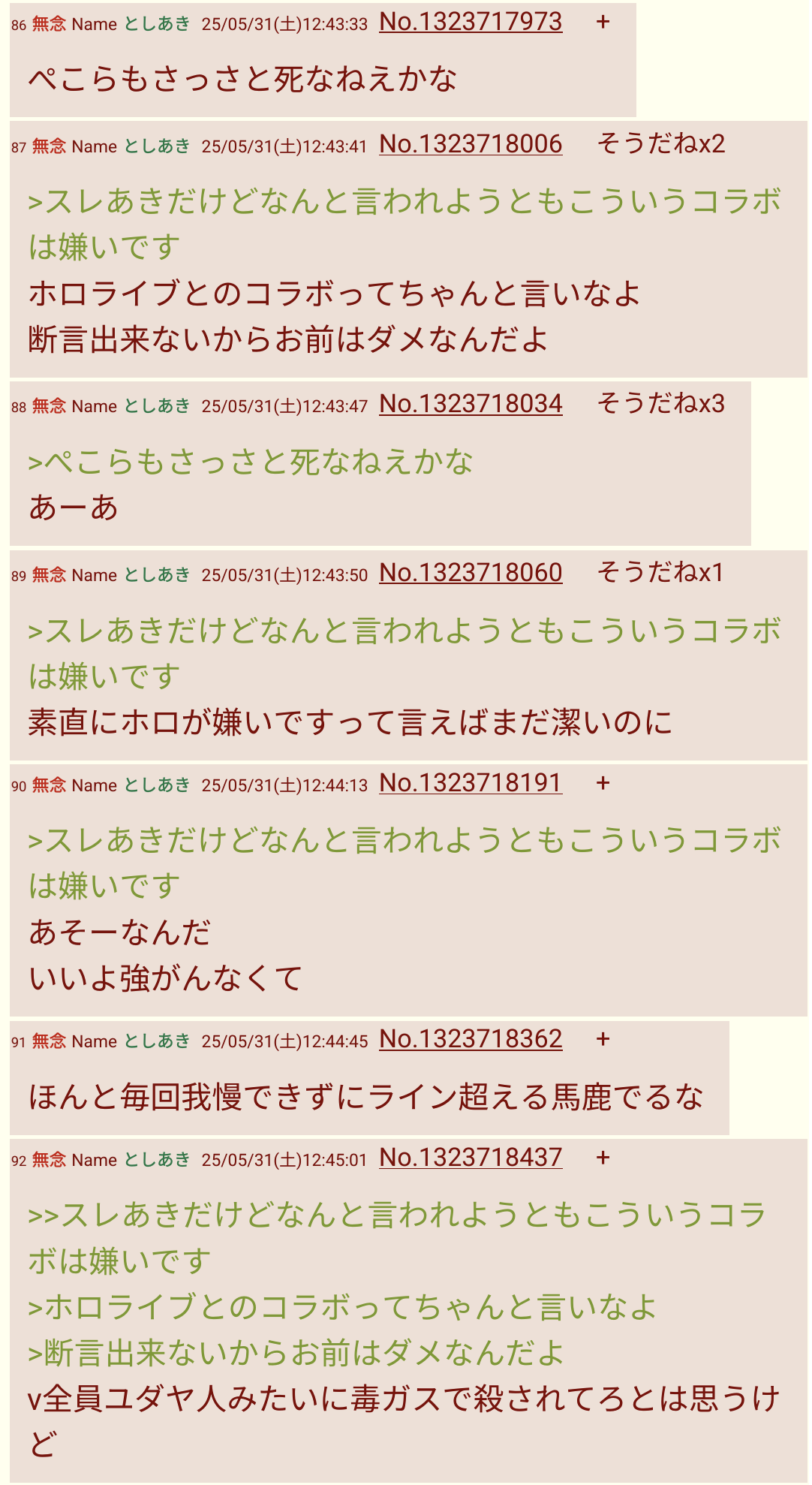Open post number No.1323718437

(471, 1158)
